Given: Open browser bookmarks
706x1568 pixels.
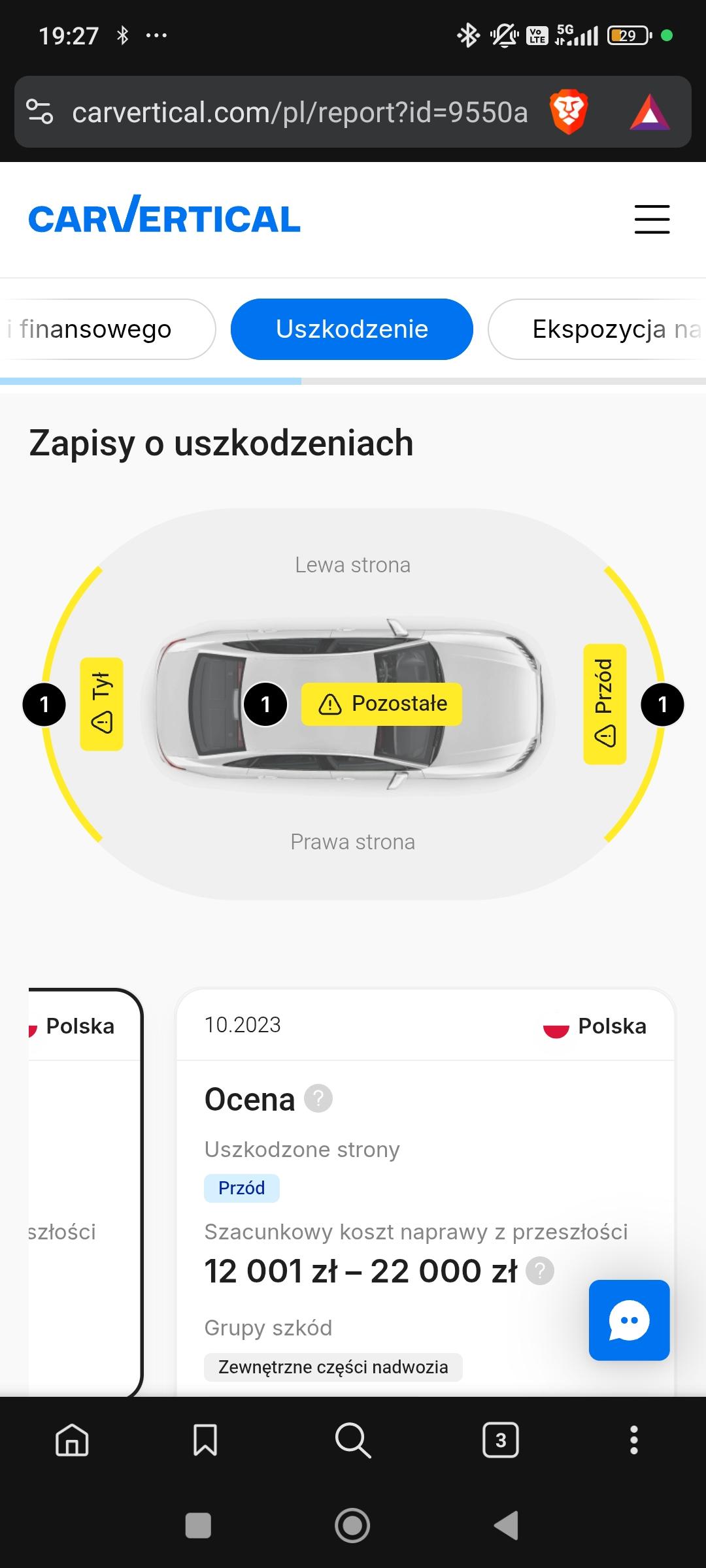Looking at the screenshot, I should click(x=205, y=1439).
